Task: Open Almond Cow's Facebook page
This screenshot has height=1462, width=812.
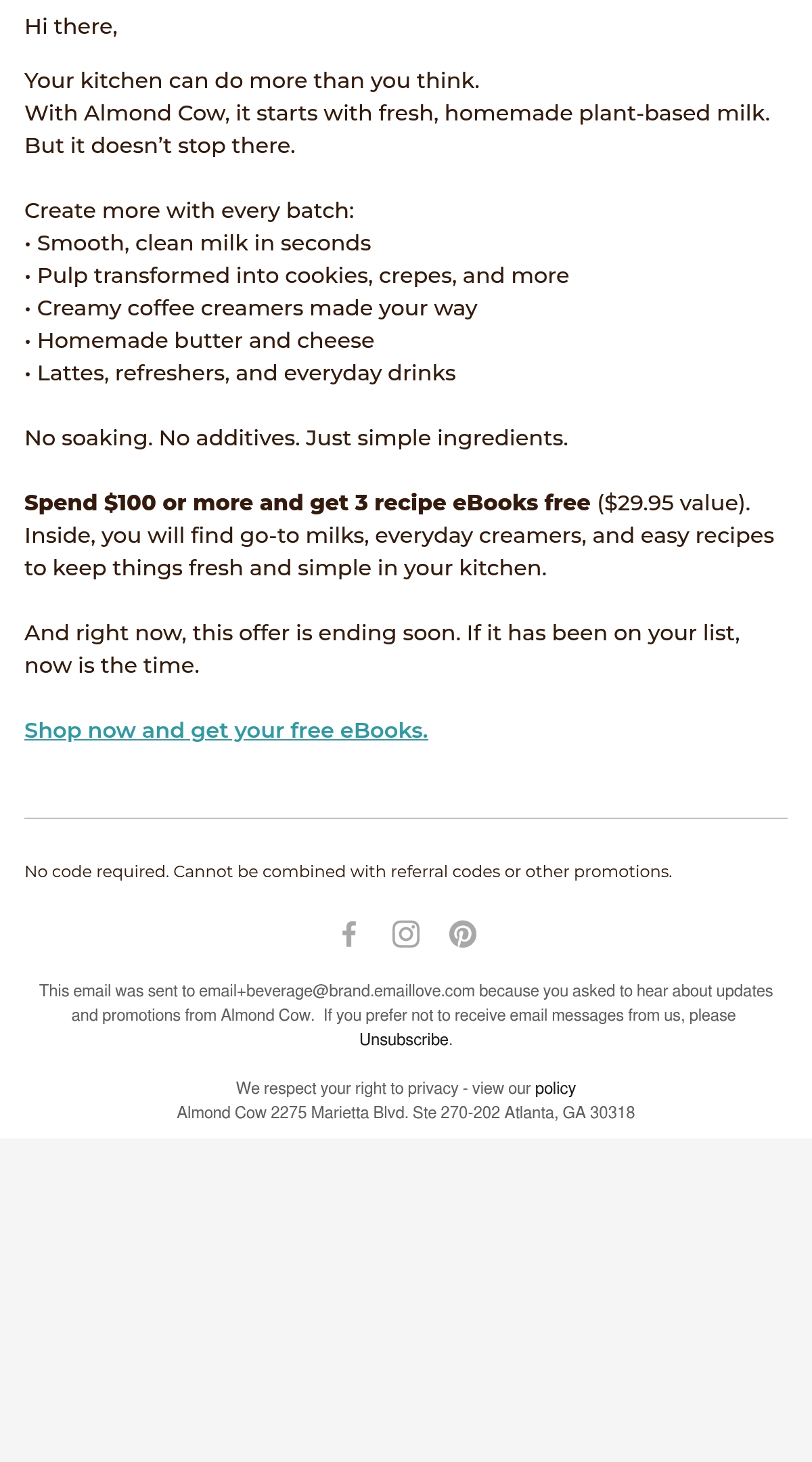Action: [349, 934]
